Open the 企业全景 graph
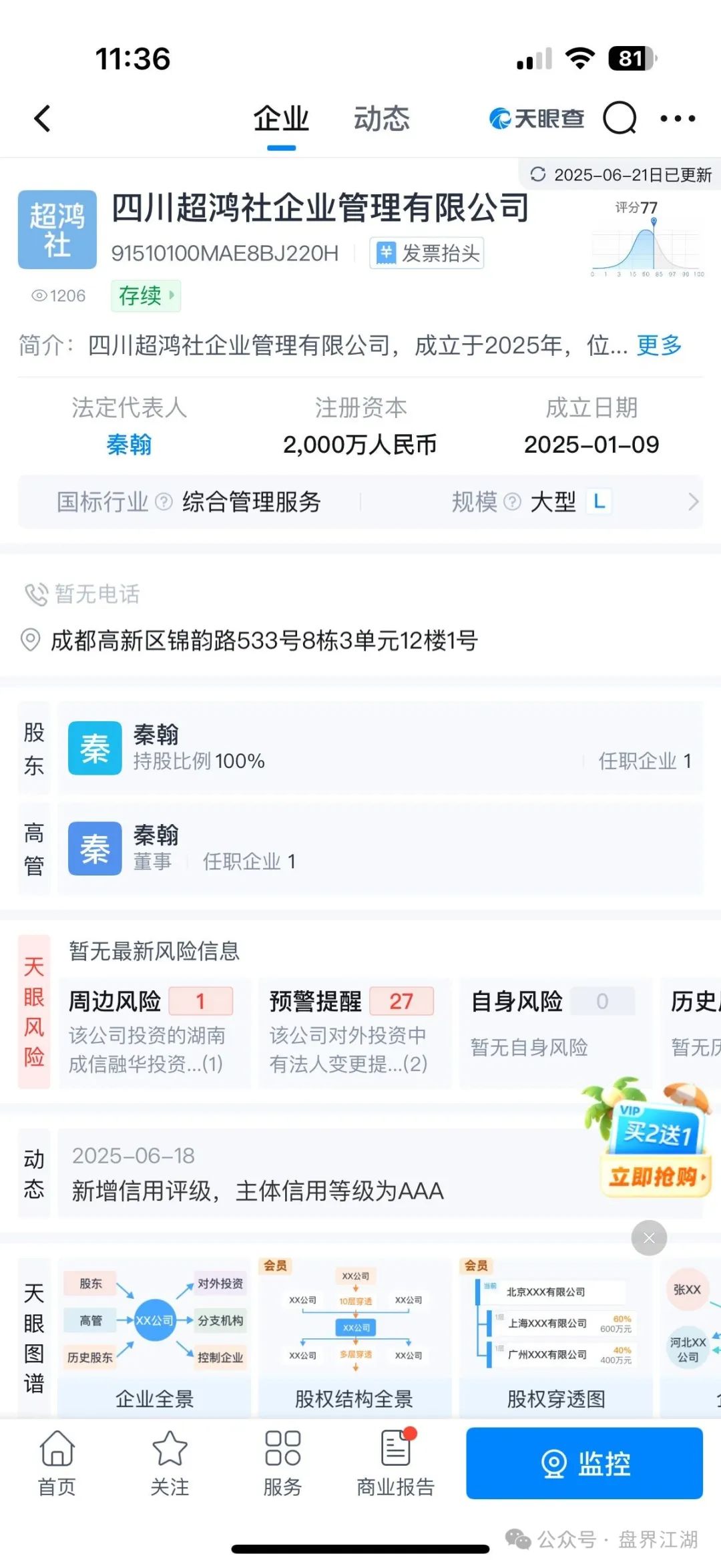The height and width of the screenshot is (1568, 721). click(x=154, y=1336)
